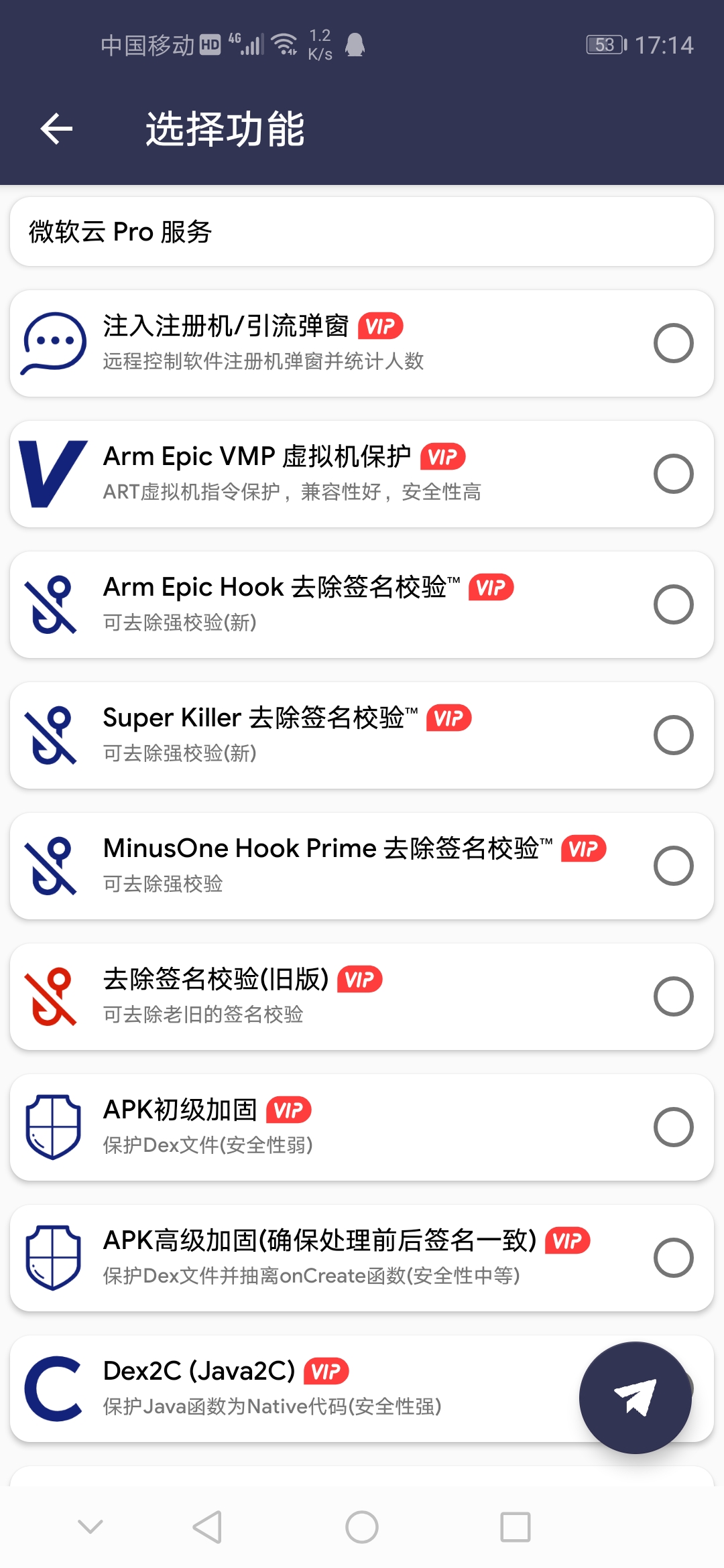
Task: Go back from the 选择功能 screen
Action: (56, 129)
